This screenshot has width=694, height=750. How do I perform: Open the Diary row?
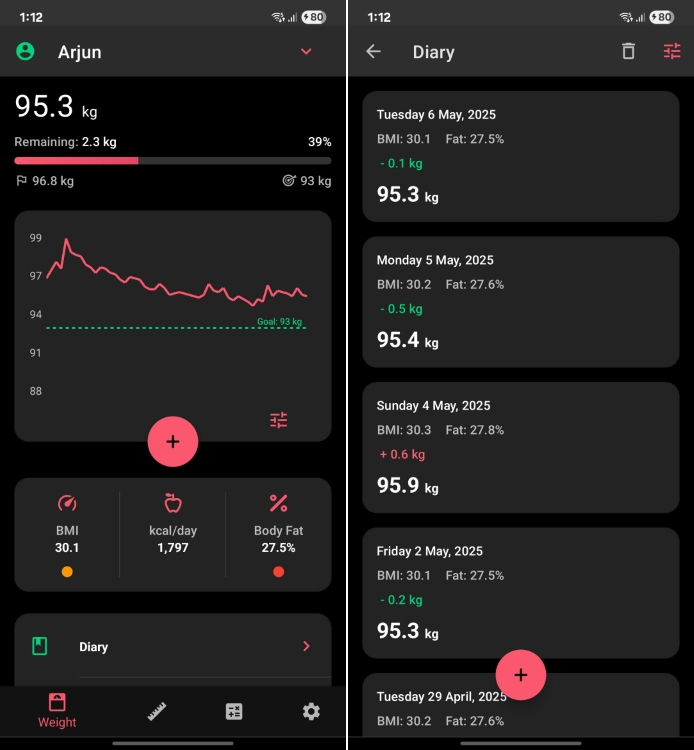(173, 647)
